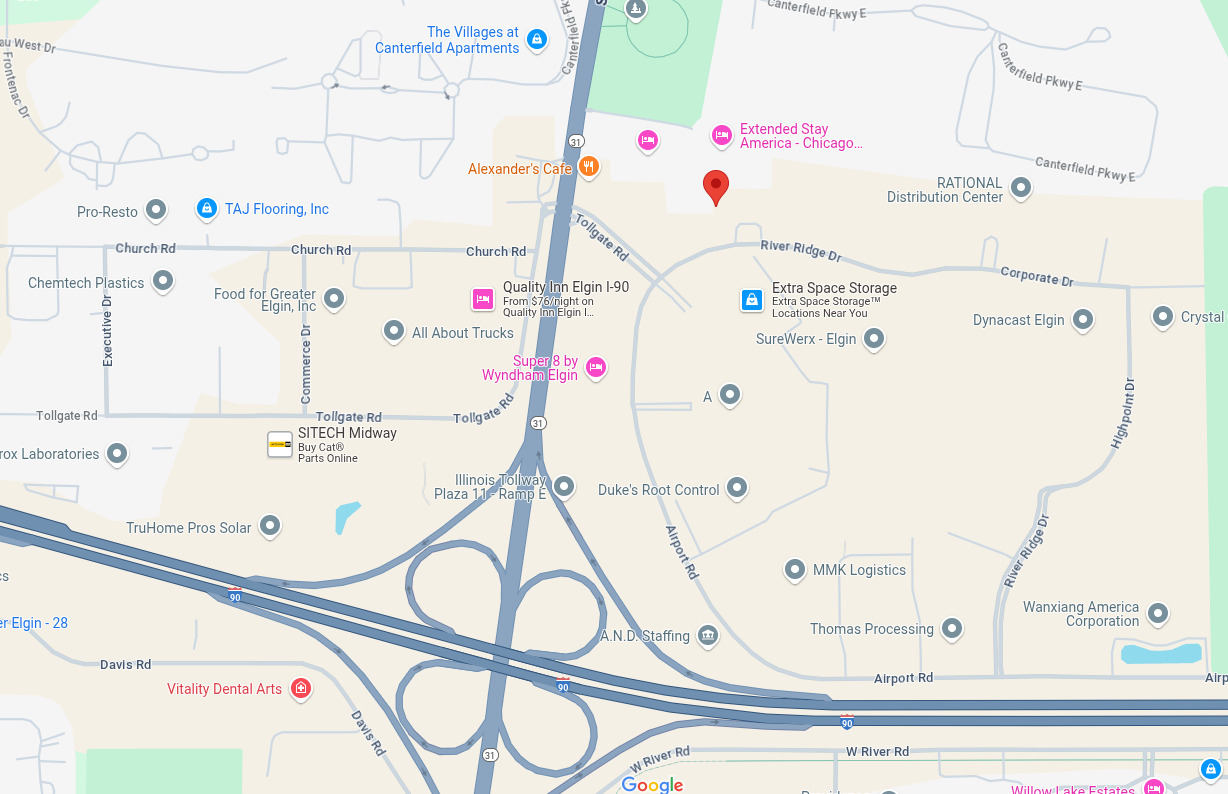Open Alexander's Cafe restaurant marker
1228x794 pixels.
pos(589,167)
